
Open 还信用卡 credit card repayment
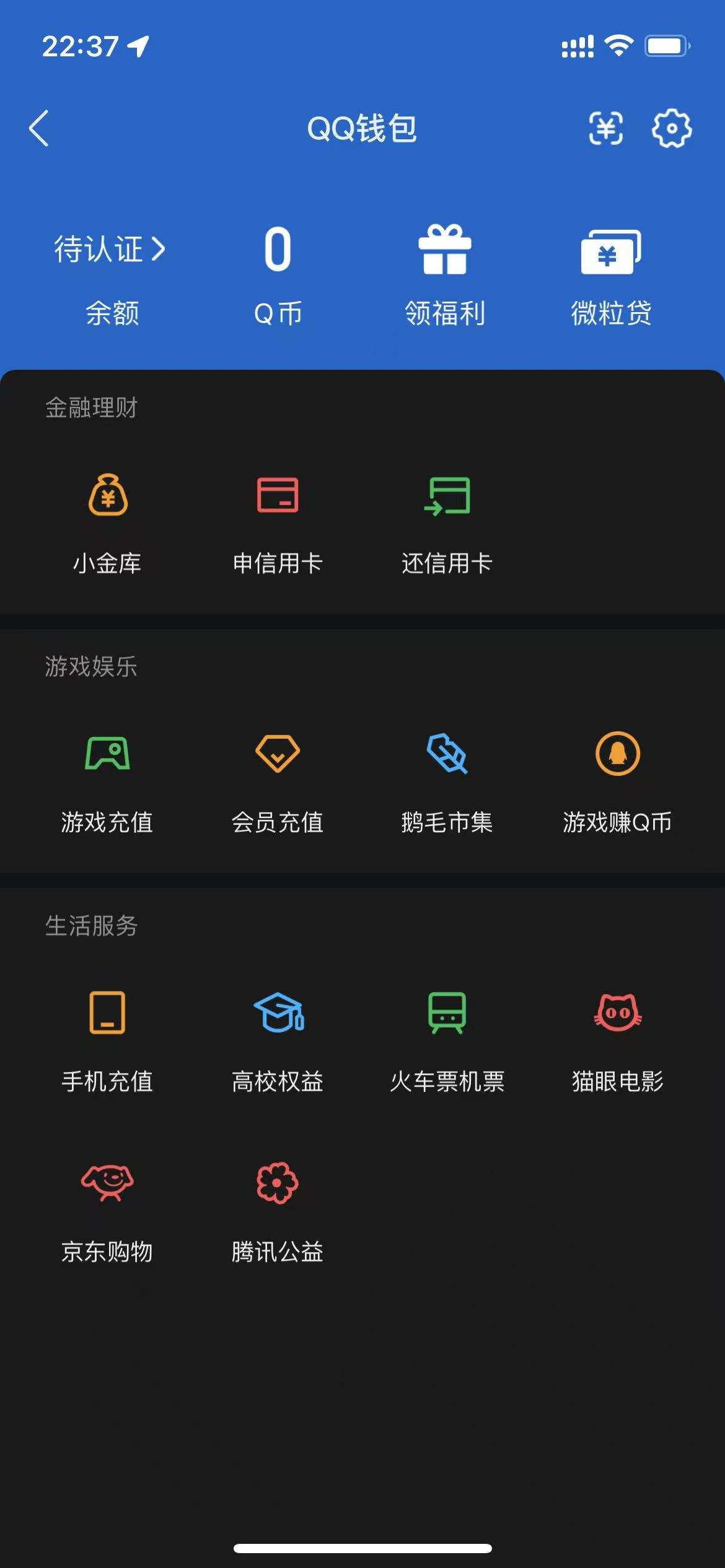pyautogui.click(x=447, y=523)
